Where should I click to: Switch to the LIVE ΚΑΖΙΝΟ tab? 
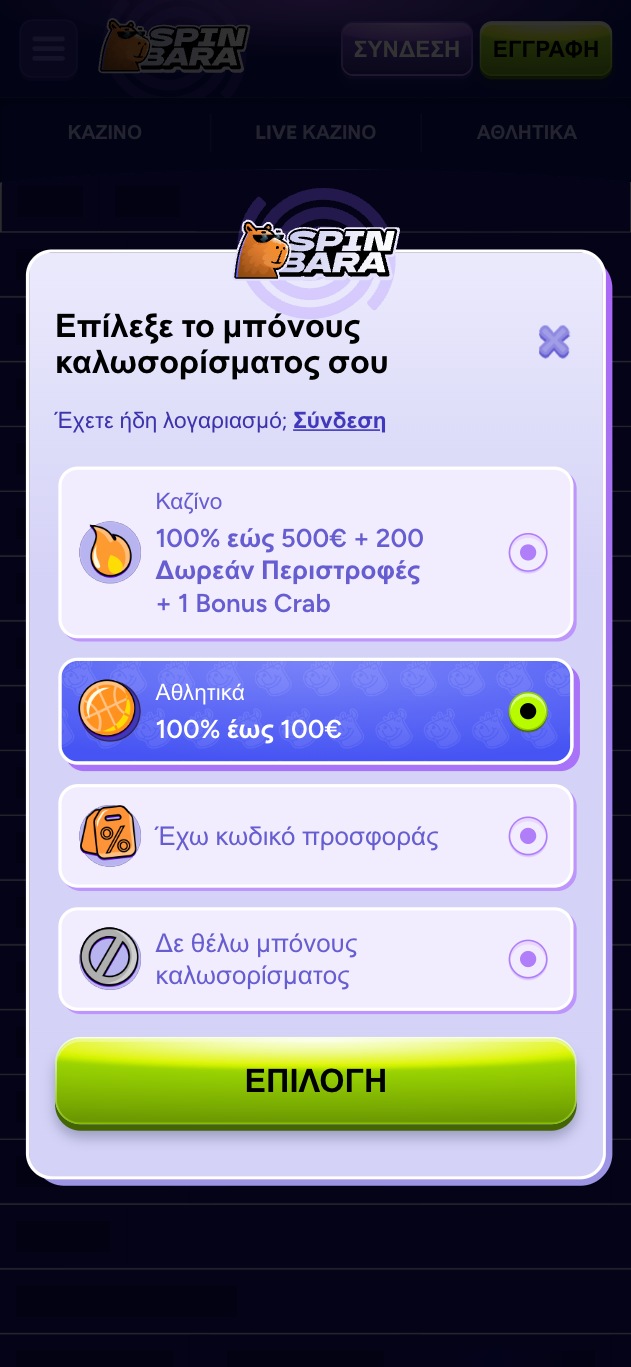point(315,132)
